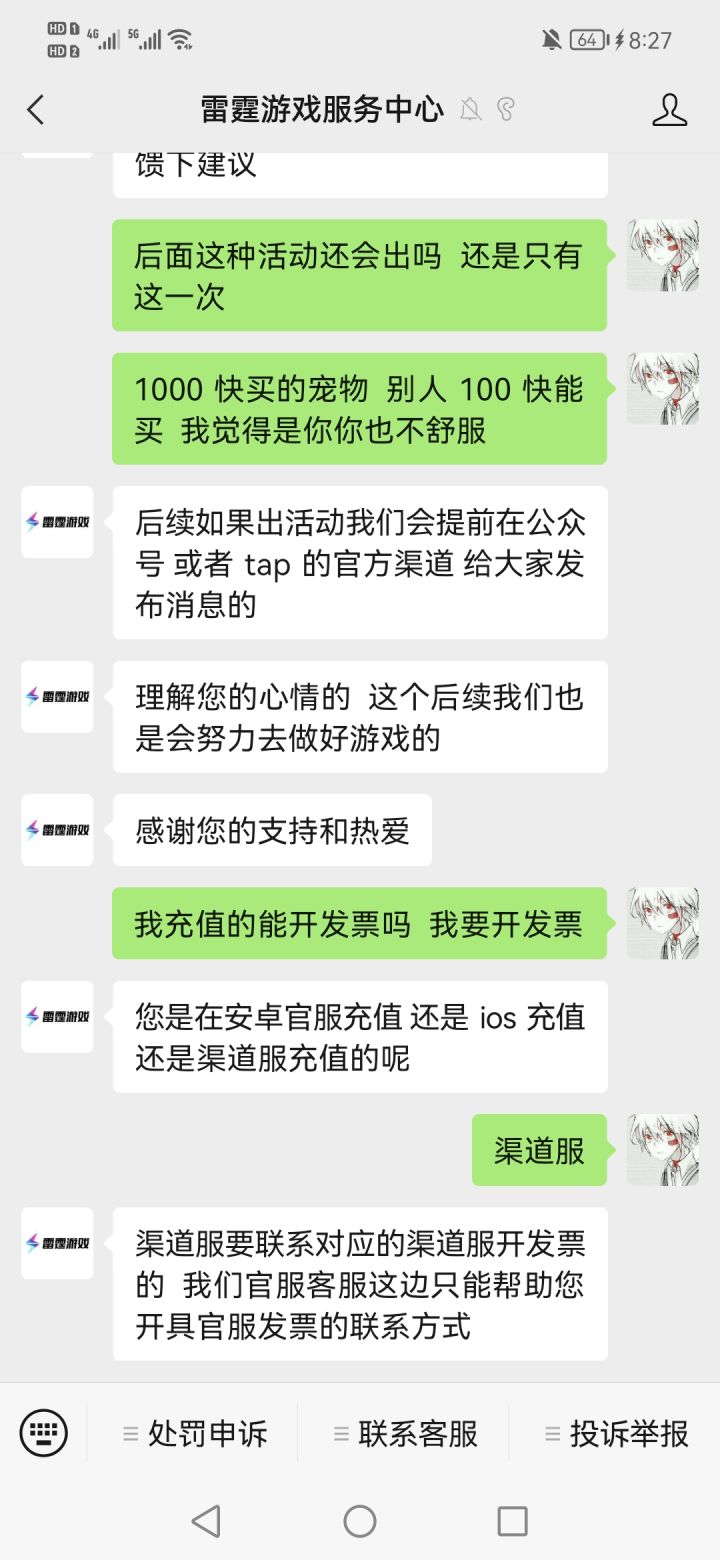Tap the 渠道服 green message bubble
This screenshot has width=720, height=1560.
539,1150
